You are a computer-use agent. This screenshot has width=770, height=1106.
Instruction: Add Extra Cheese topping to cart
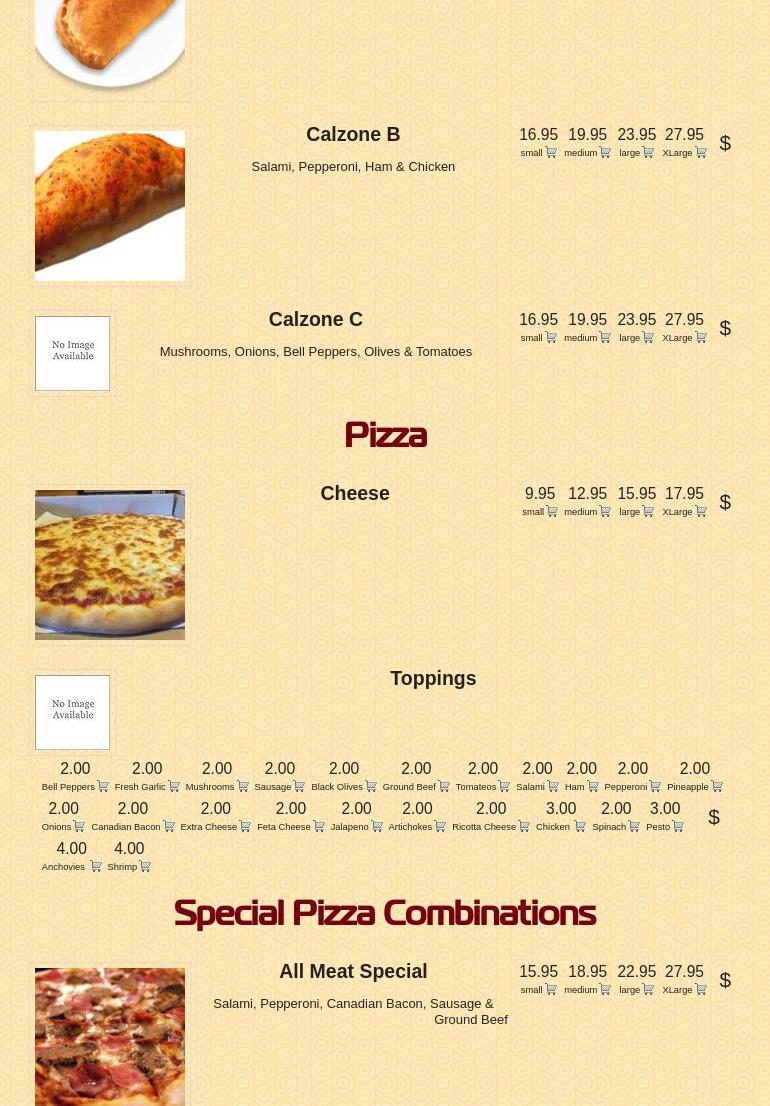pos(245,826)
